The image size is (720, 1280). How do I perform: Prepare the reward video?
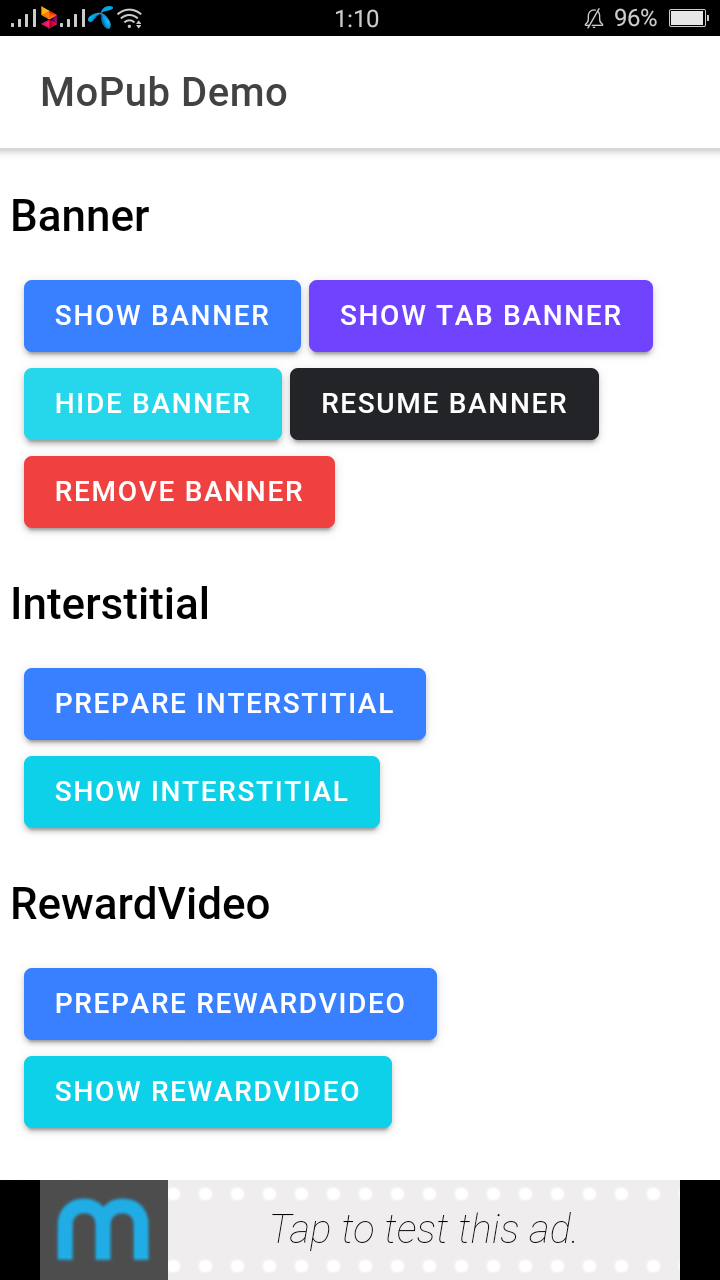(x=230, y=1004)
